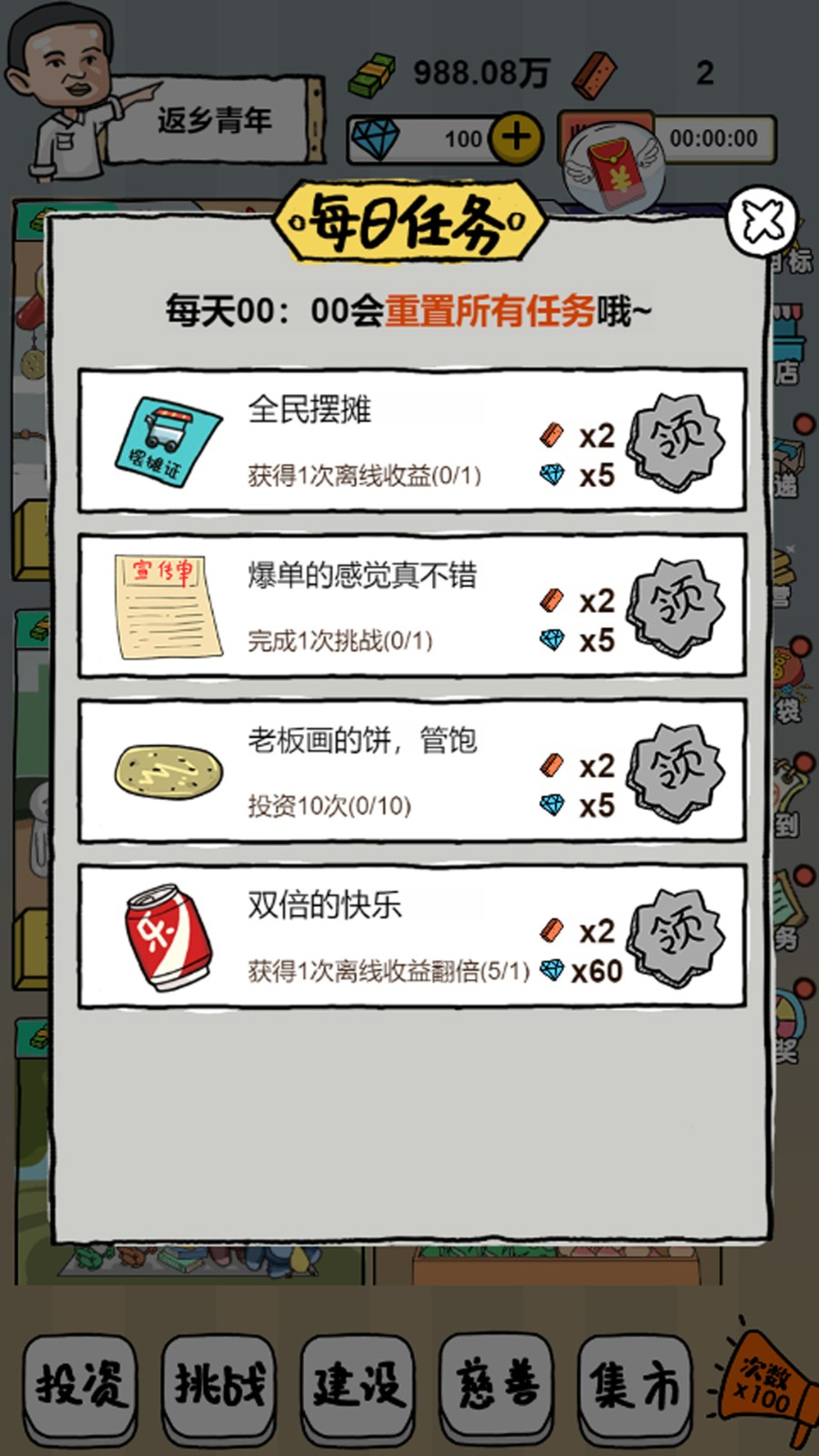
Task: Claim reward for 爆单的感觉真不错 task
Action: tap(678, 605)
